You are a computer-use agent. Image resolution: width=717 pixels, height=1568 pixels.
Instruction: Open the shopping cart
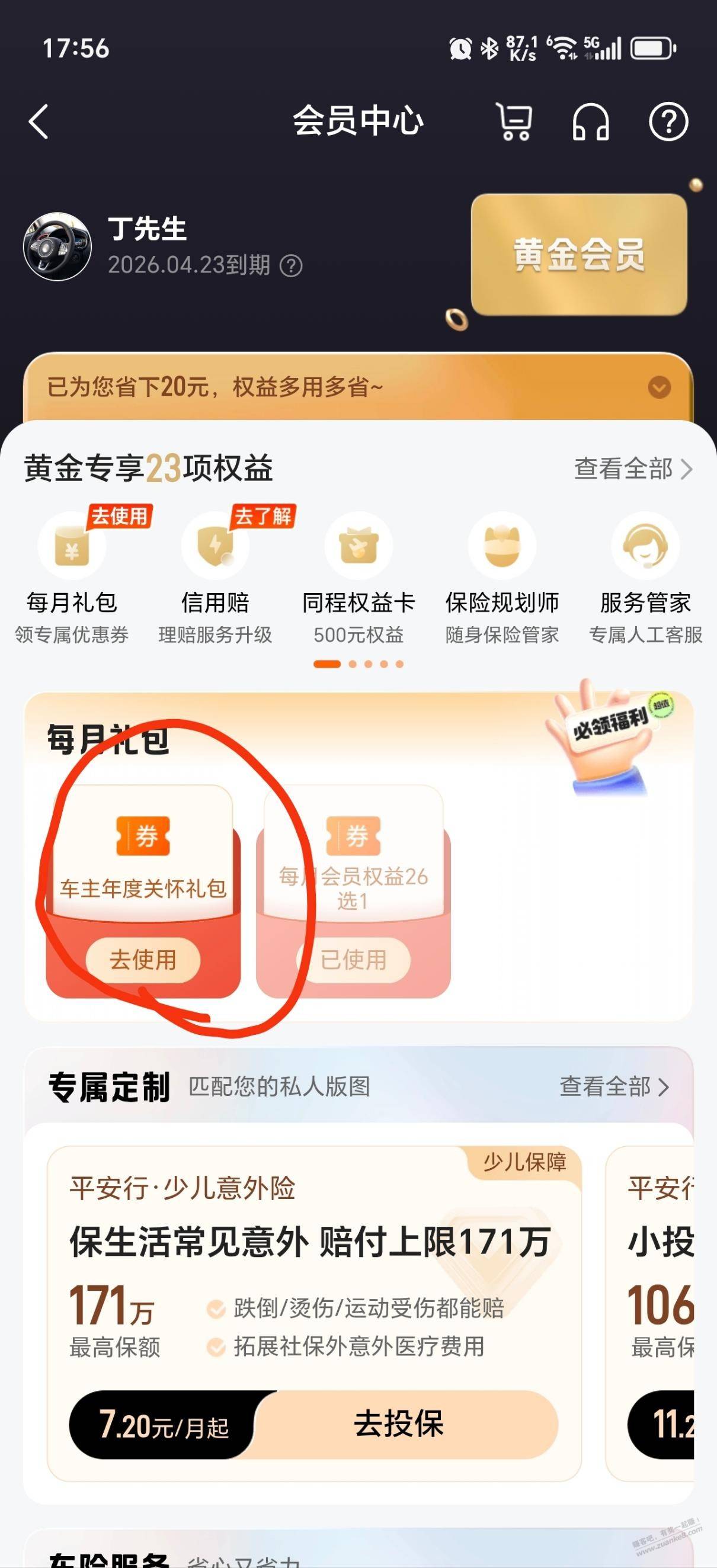coord(514,122)
